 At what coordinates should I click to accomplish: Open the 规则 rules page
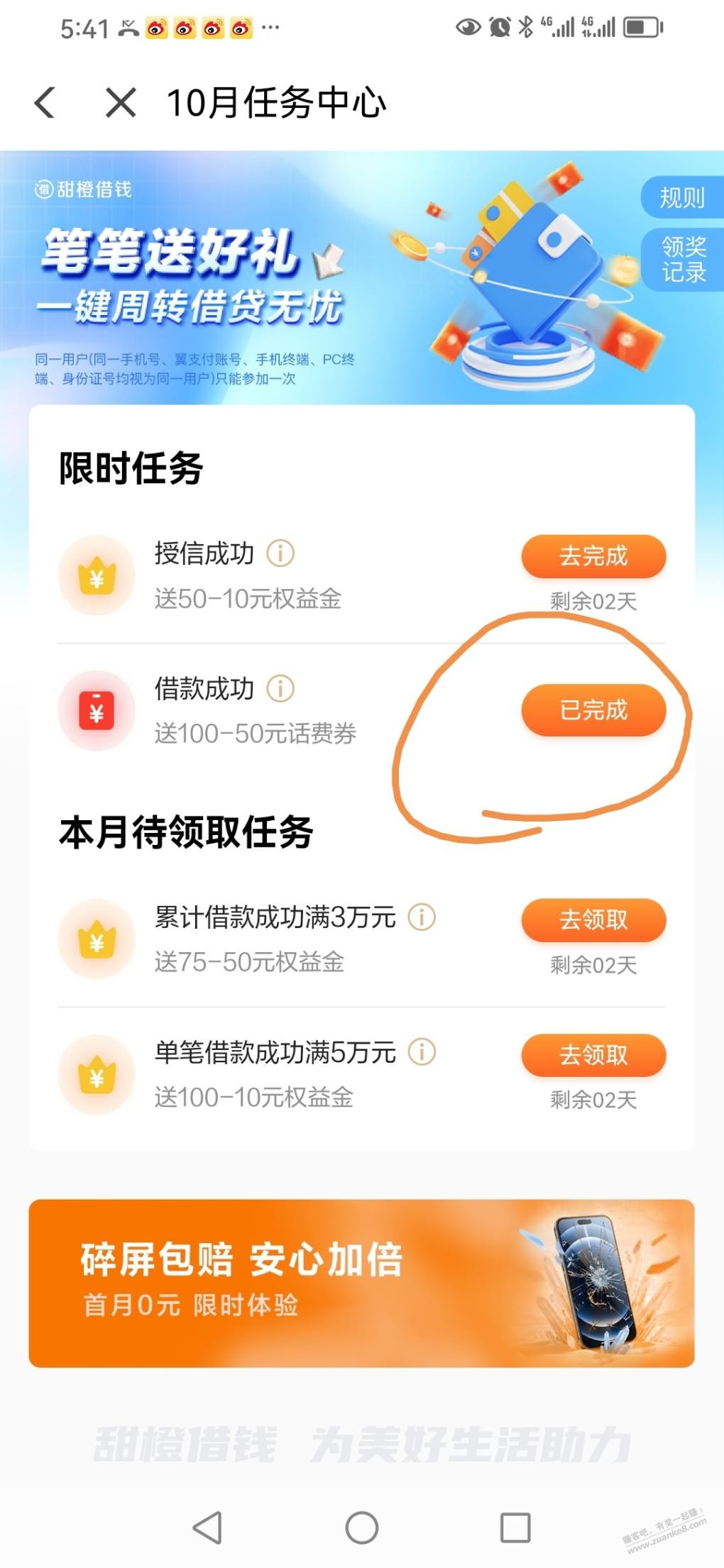[681, 198]
